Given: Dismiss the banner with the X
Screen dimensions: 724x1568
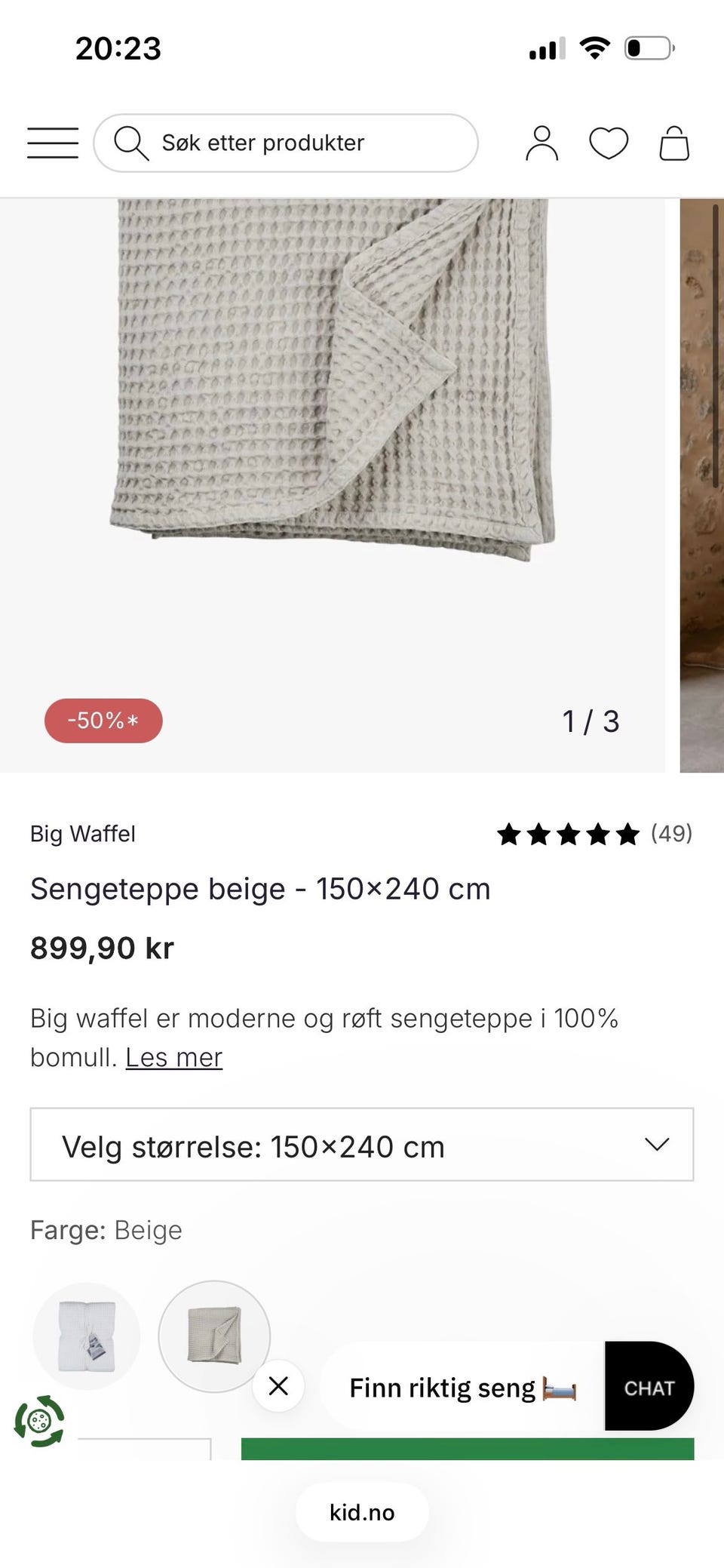Looking at the screenshot, I should (x=280, y=1387).
